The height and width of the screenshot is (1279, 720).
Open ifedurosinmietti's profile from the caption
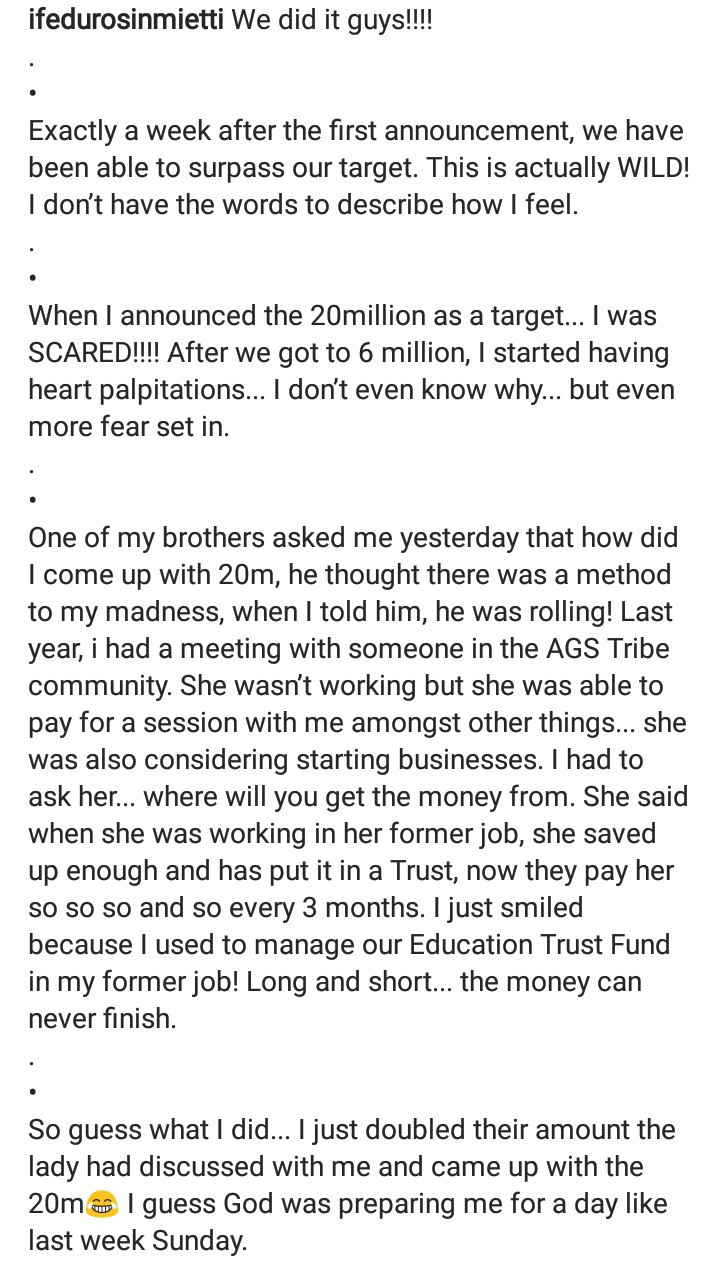[x=126, y=20]
